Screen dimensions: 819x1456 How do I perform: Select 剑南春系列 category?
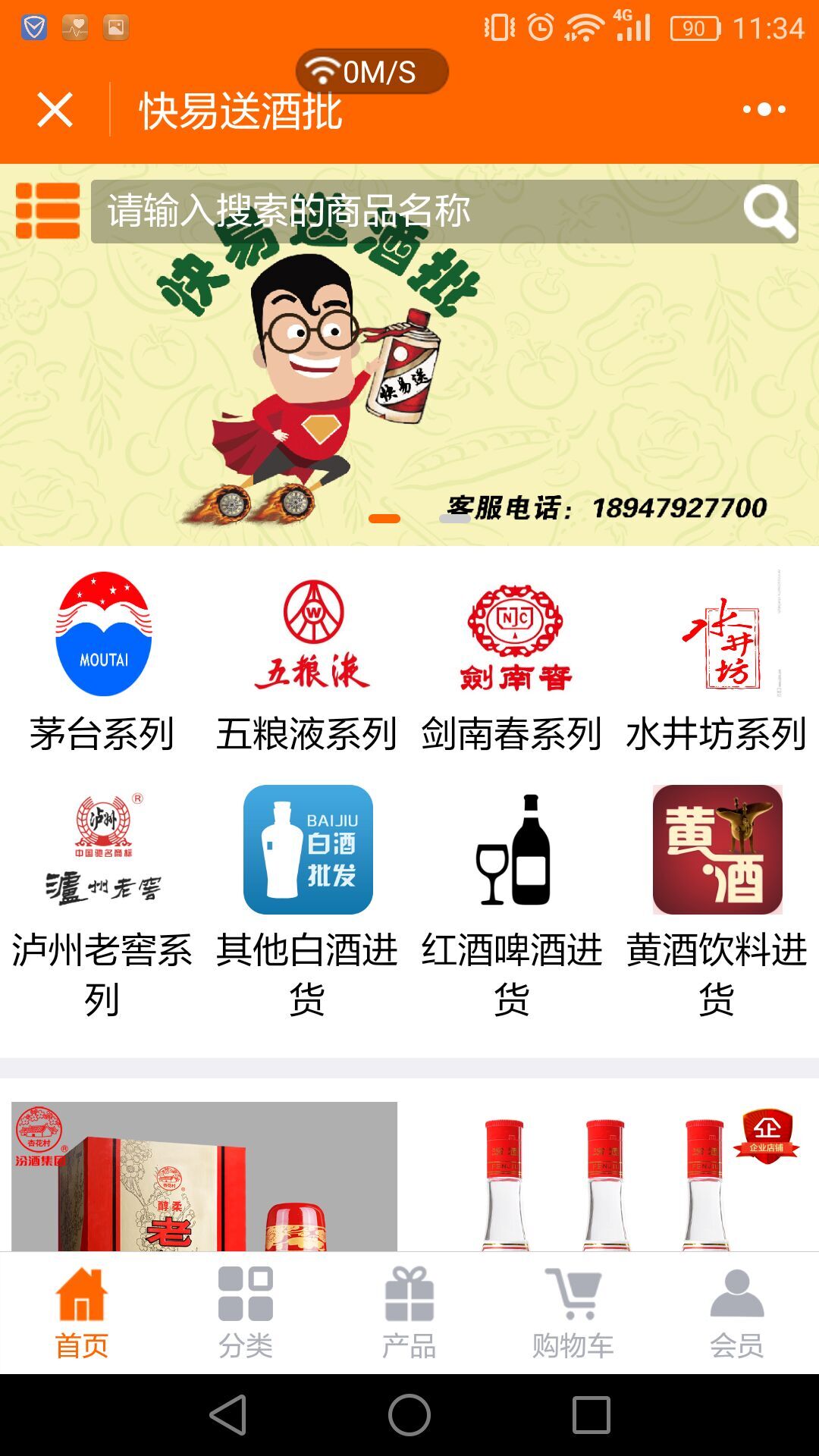[x=513, y=661]
